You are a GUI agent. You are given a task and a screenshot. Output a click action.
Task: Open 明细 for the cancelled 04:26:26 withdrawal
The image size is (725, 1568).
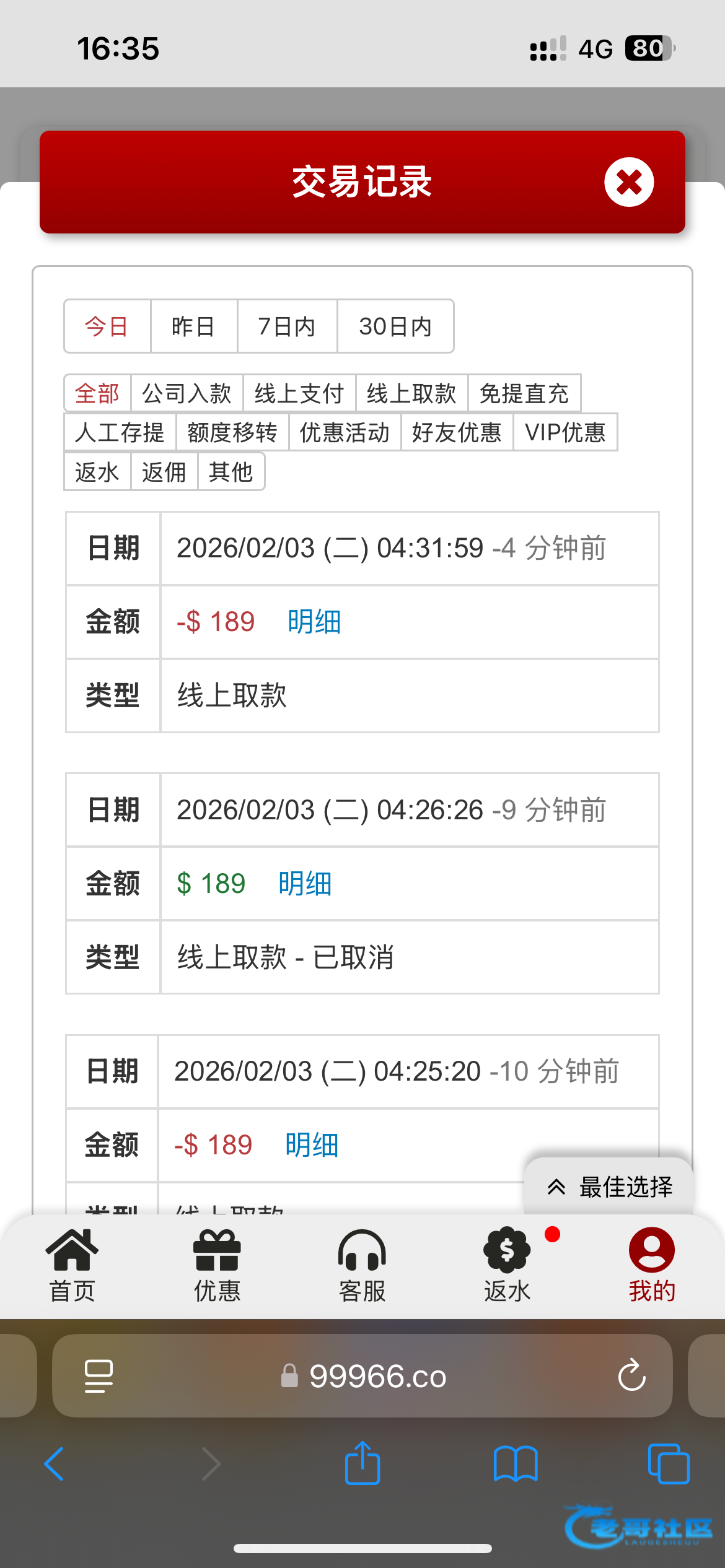305,884
